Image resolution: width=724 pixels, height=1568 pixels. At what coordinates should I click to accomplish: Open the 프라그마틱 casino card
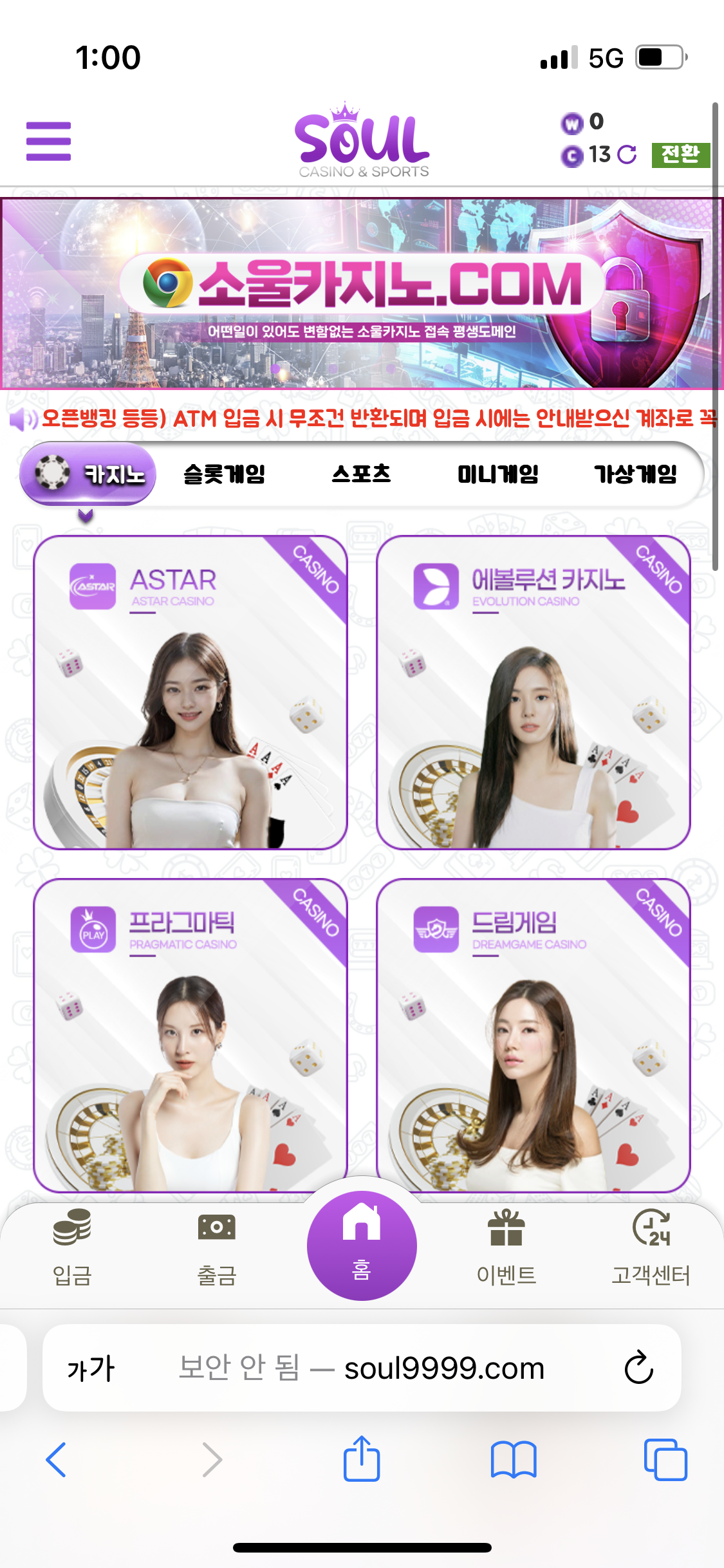coord(190,1034)
